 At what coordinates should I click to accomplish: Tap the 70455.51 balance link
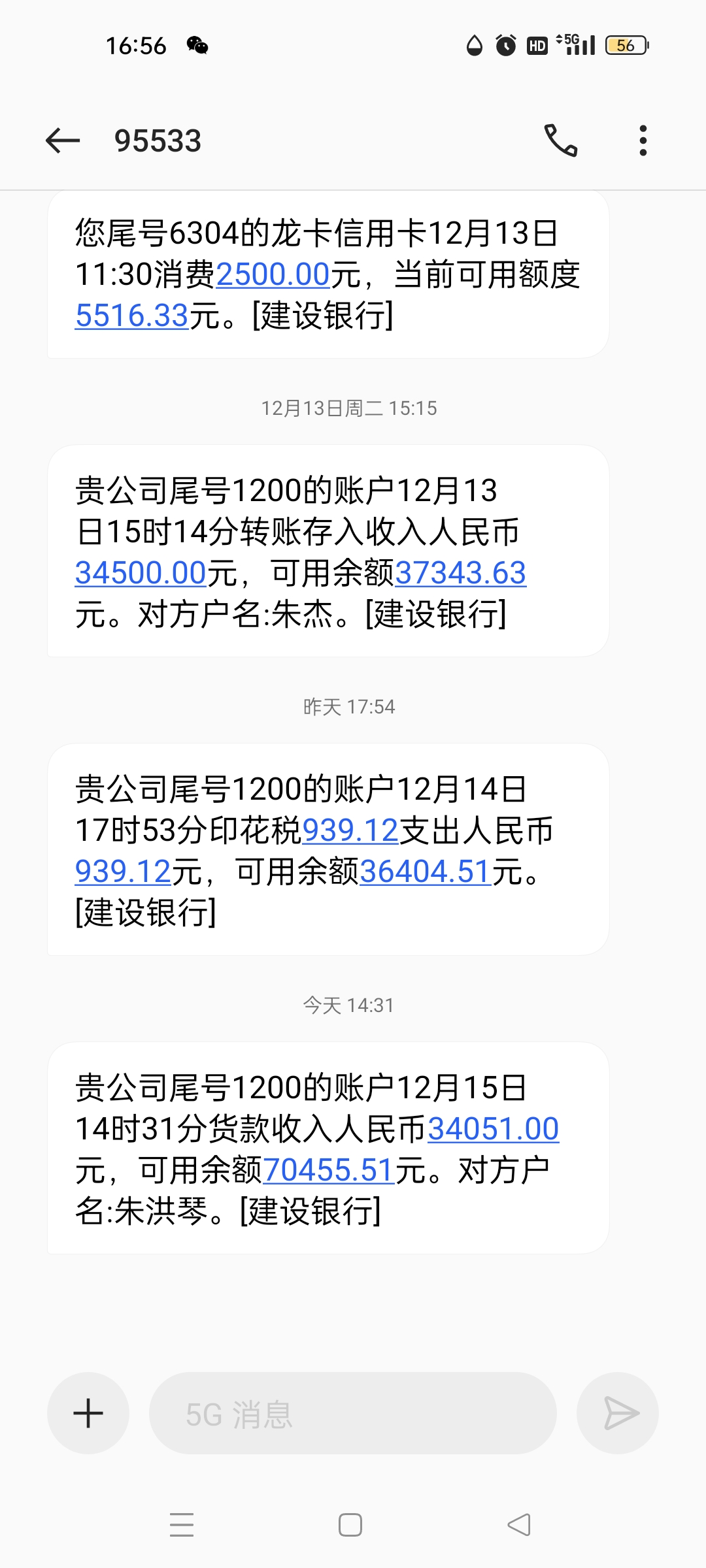[328, 1170]
